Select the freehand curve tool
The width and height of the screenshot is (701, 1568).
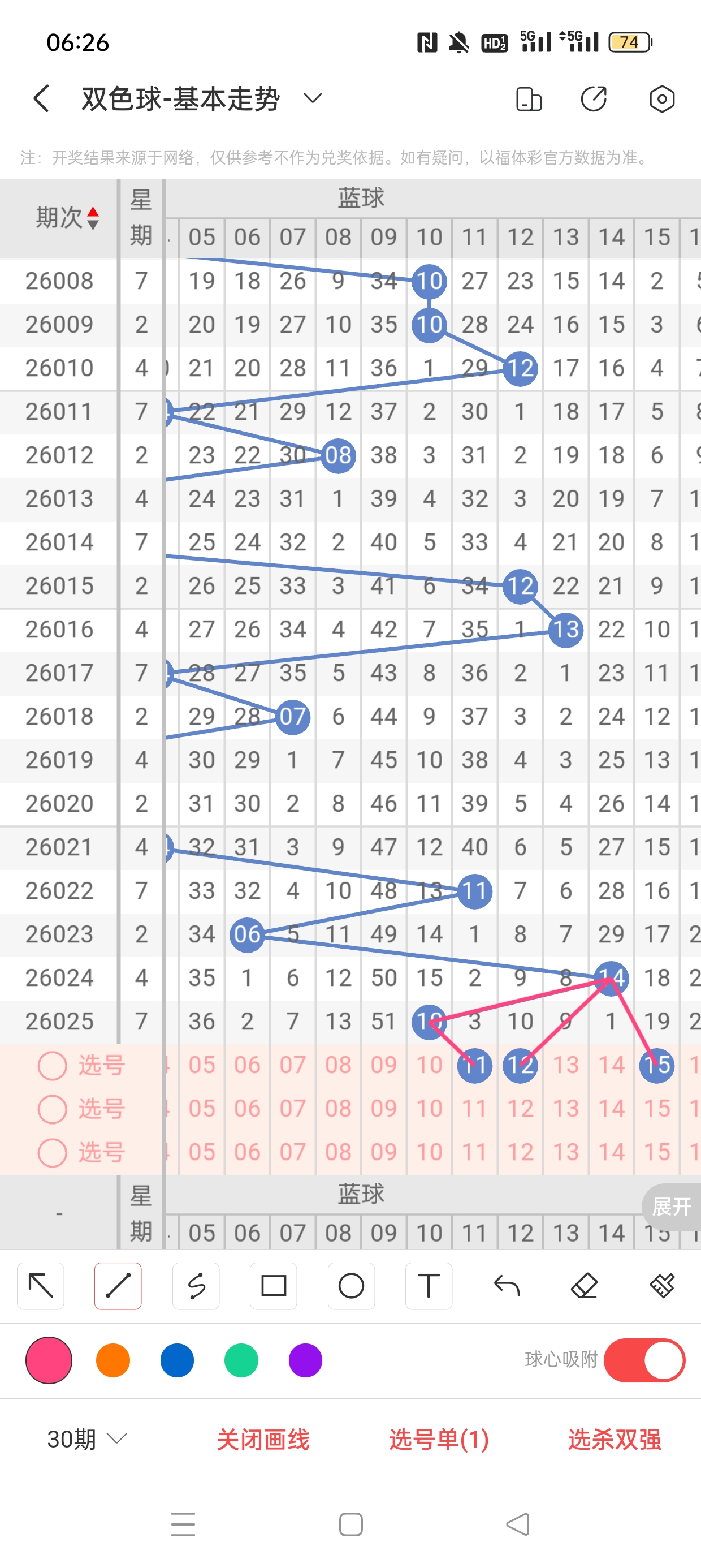tap(196, 1286)
